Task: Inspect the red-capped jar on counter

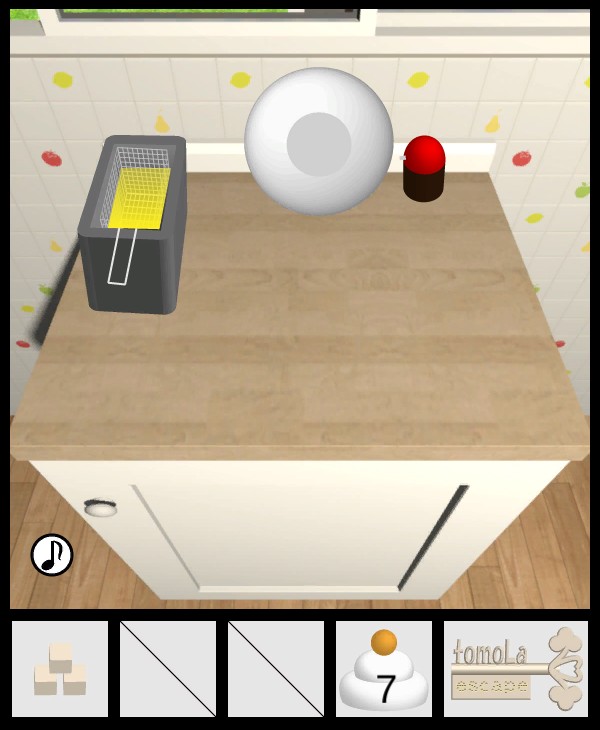Action: click(424, 169)
